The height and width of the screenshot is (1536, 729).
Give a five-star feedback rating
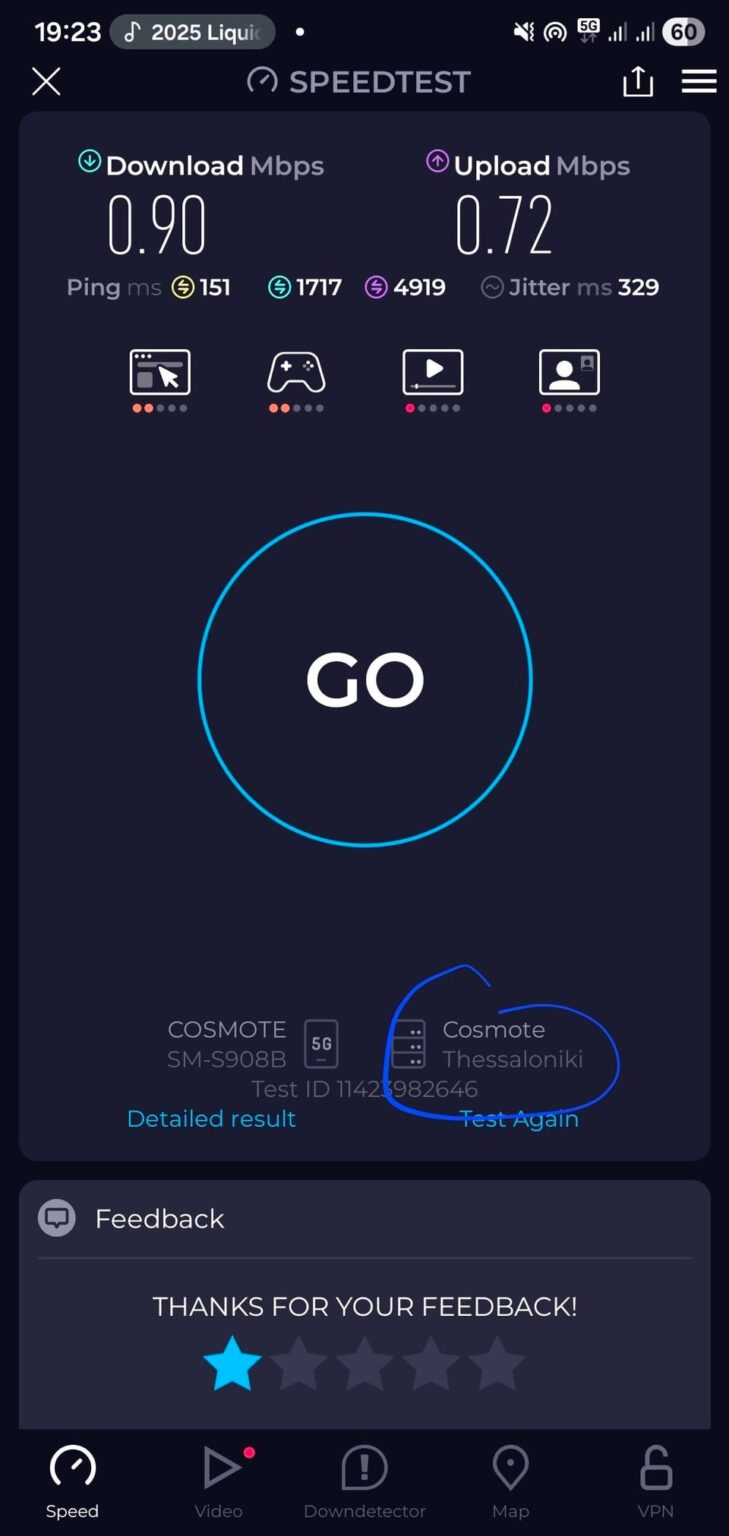(x=497, y=1362)
